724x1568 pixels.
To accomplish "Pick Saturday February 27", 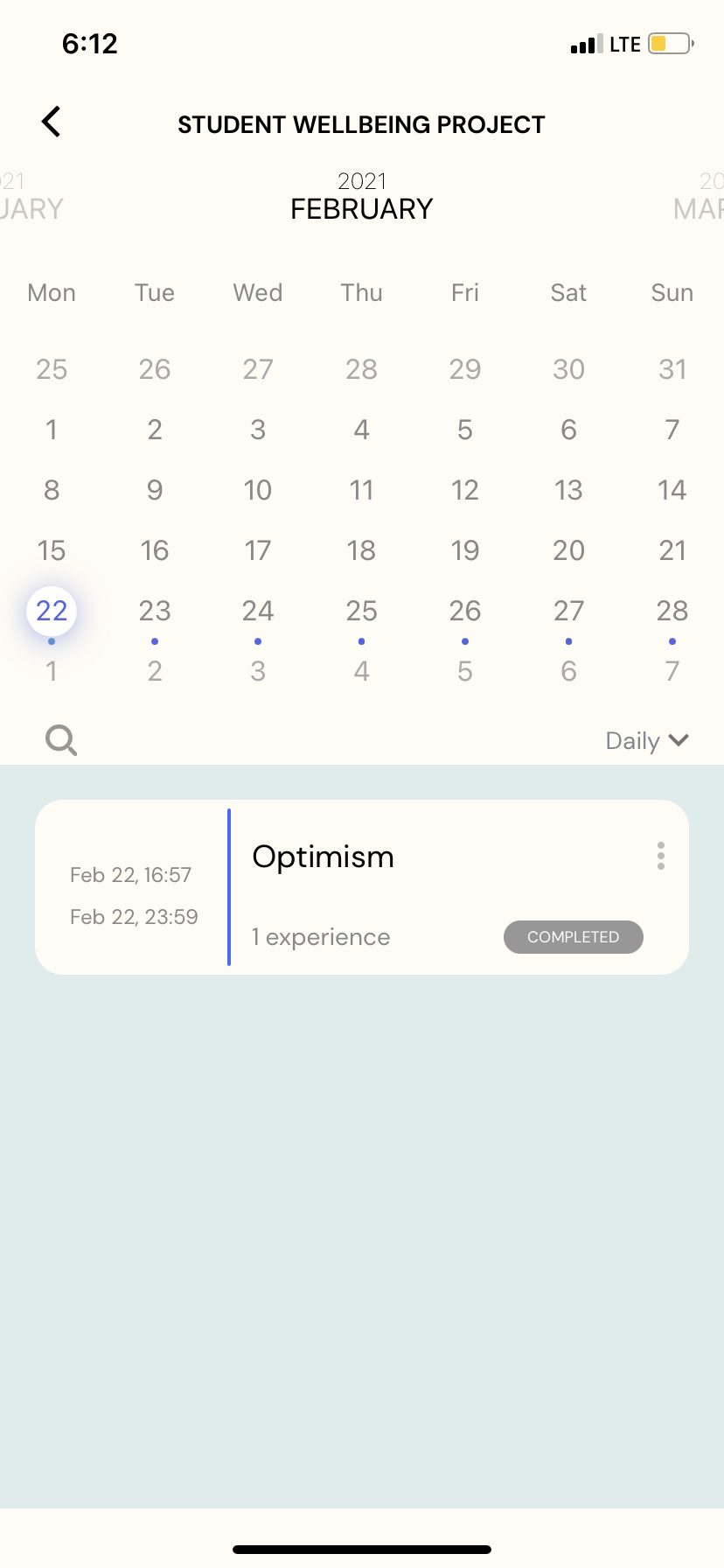I will (568, 611).
